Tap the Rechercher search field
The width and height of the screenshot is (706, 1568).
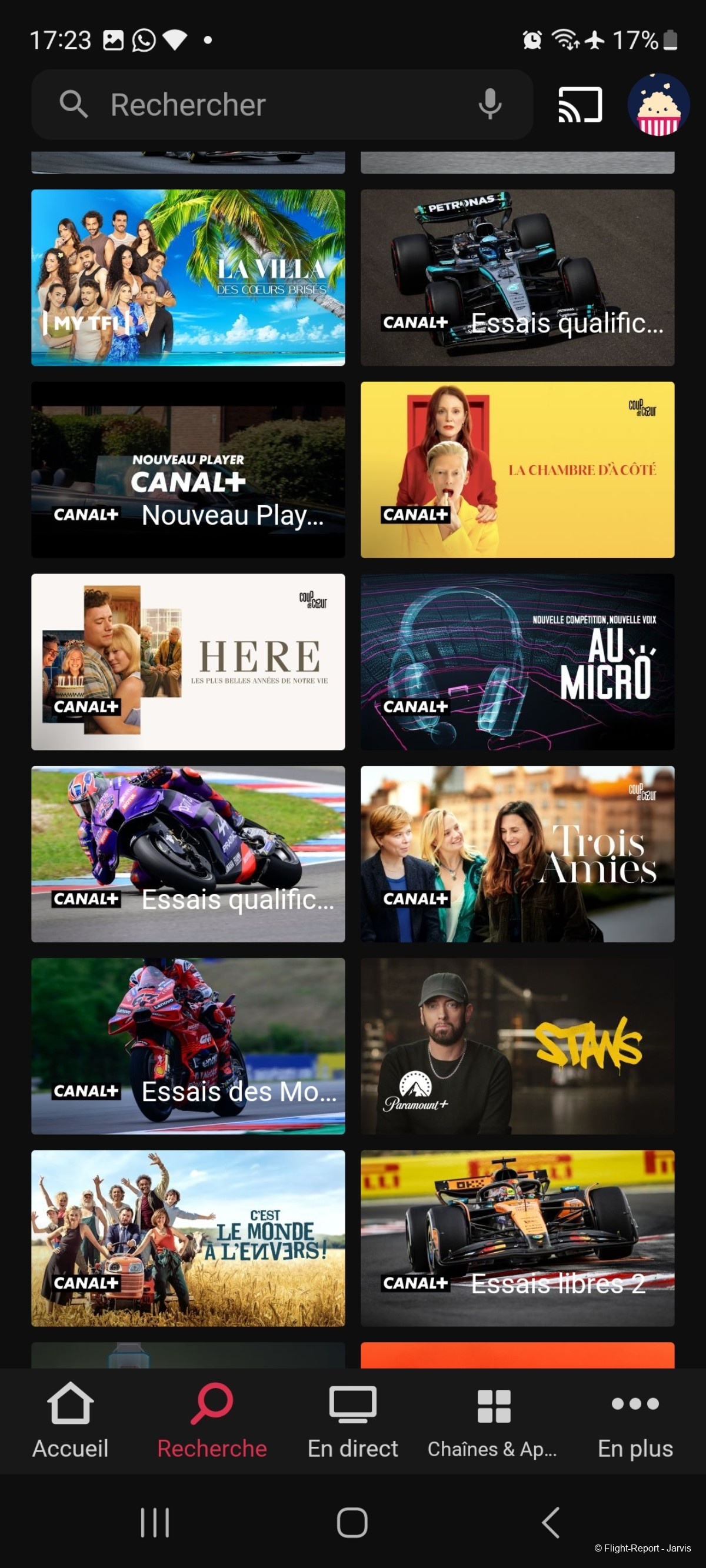[268, 105]
